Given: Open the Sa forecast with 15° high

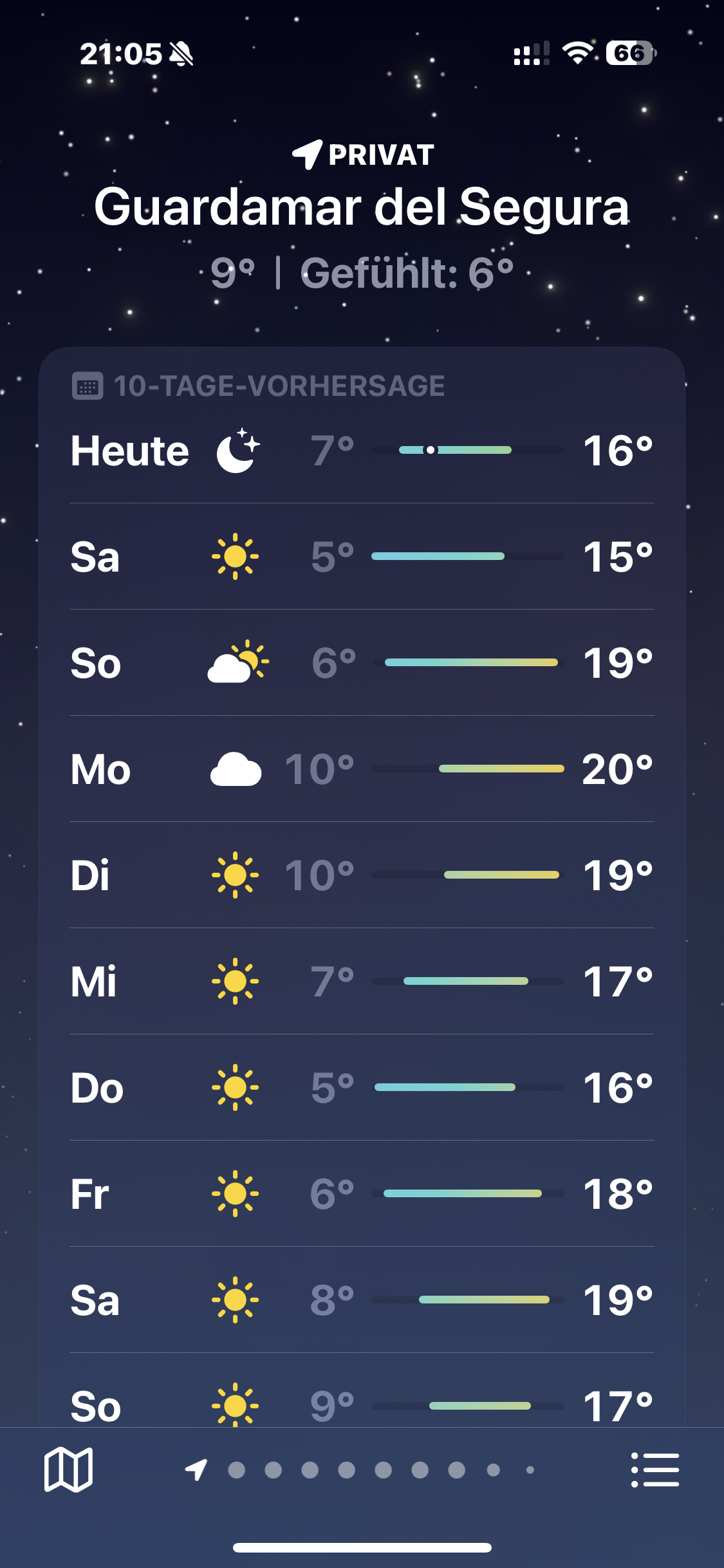Looking at the screenshot, I should (362, 557).
